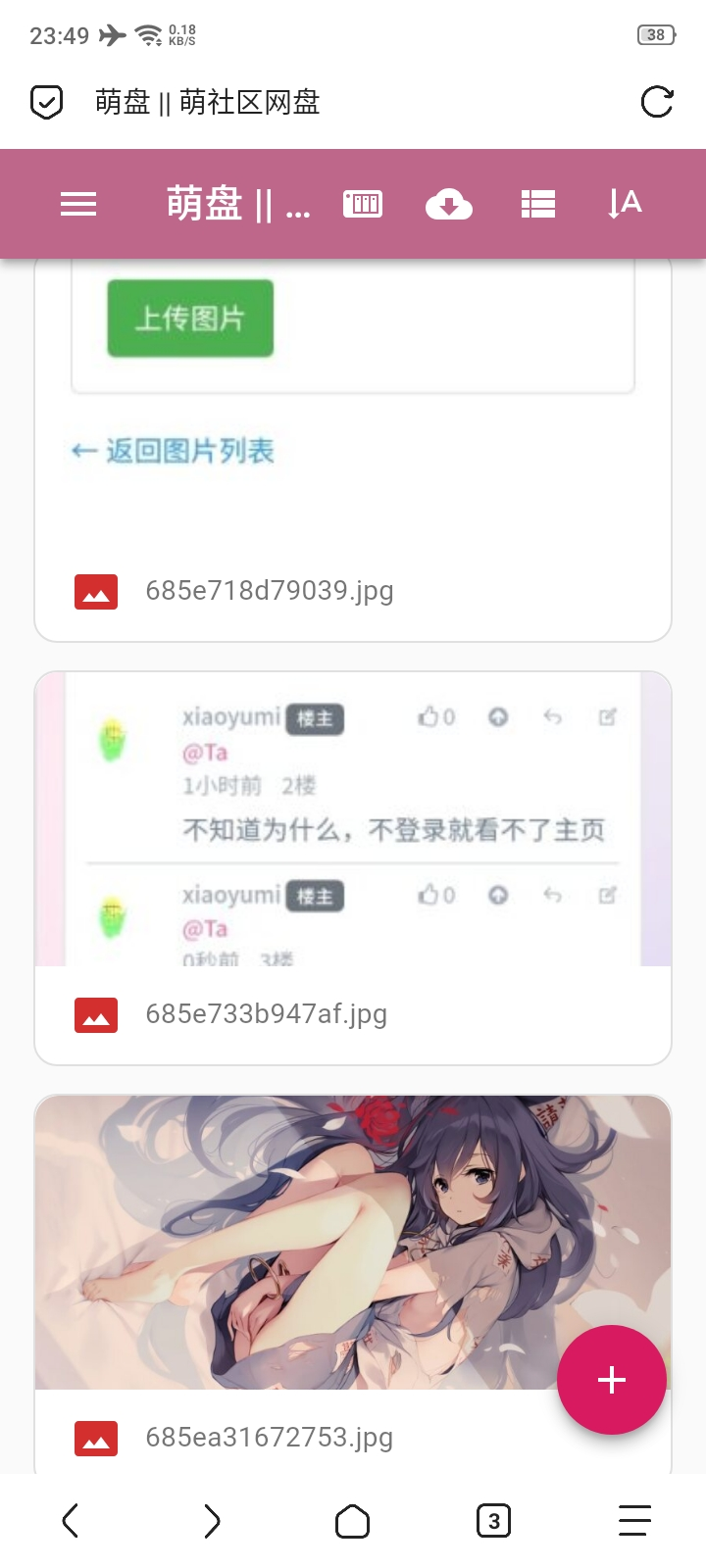The width and height of the screenshot is (706, 1568).
Task: Tap the storage icon in toolbar
Action: click(363, 204)
